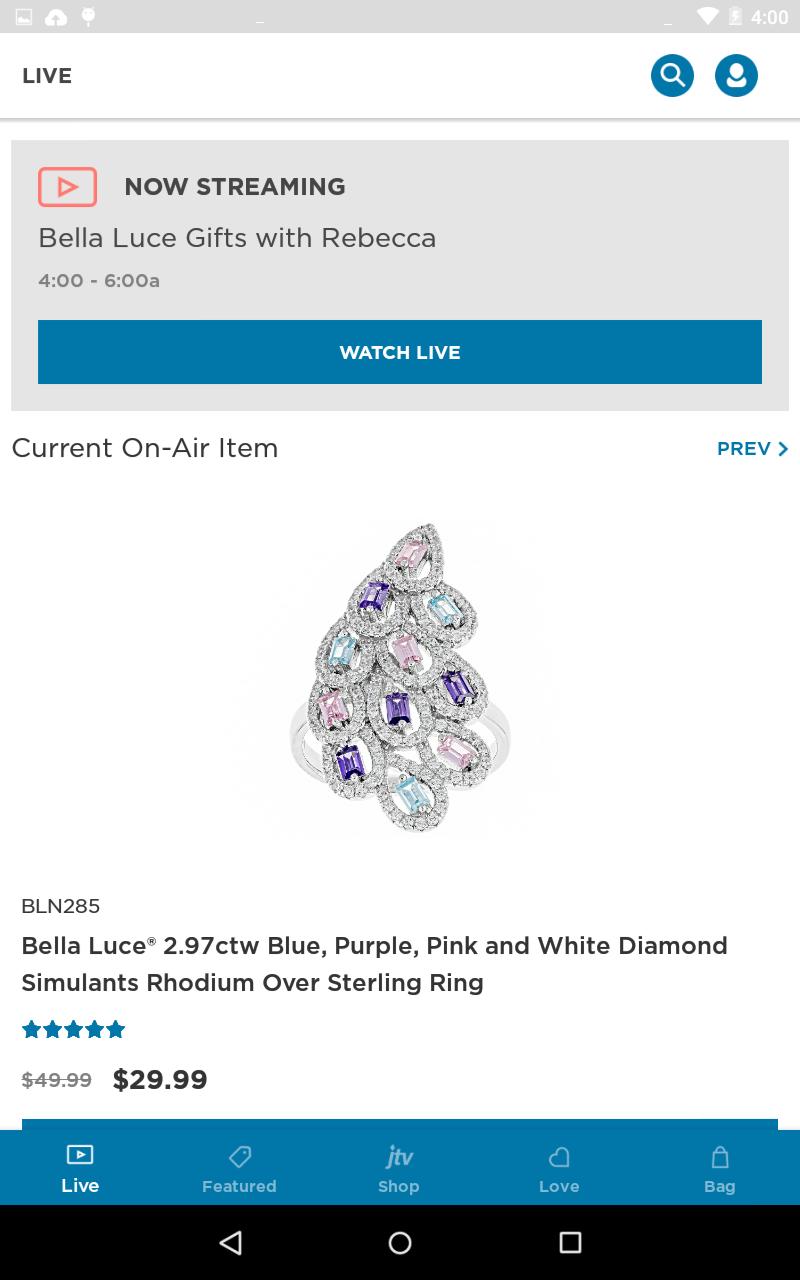
Task: Go back with the system back button
Action: point(231,1242)
